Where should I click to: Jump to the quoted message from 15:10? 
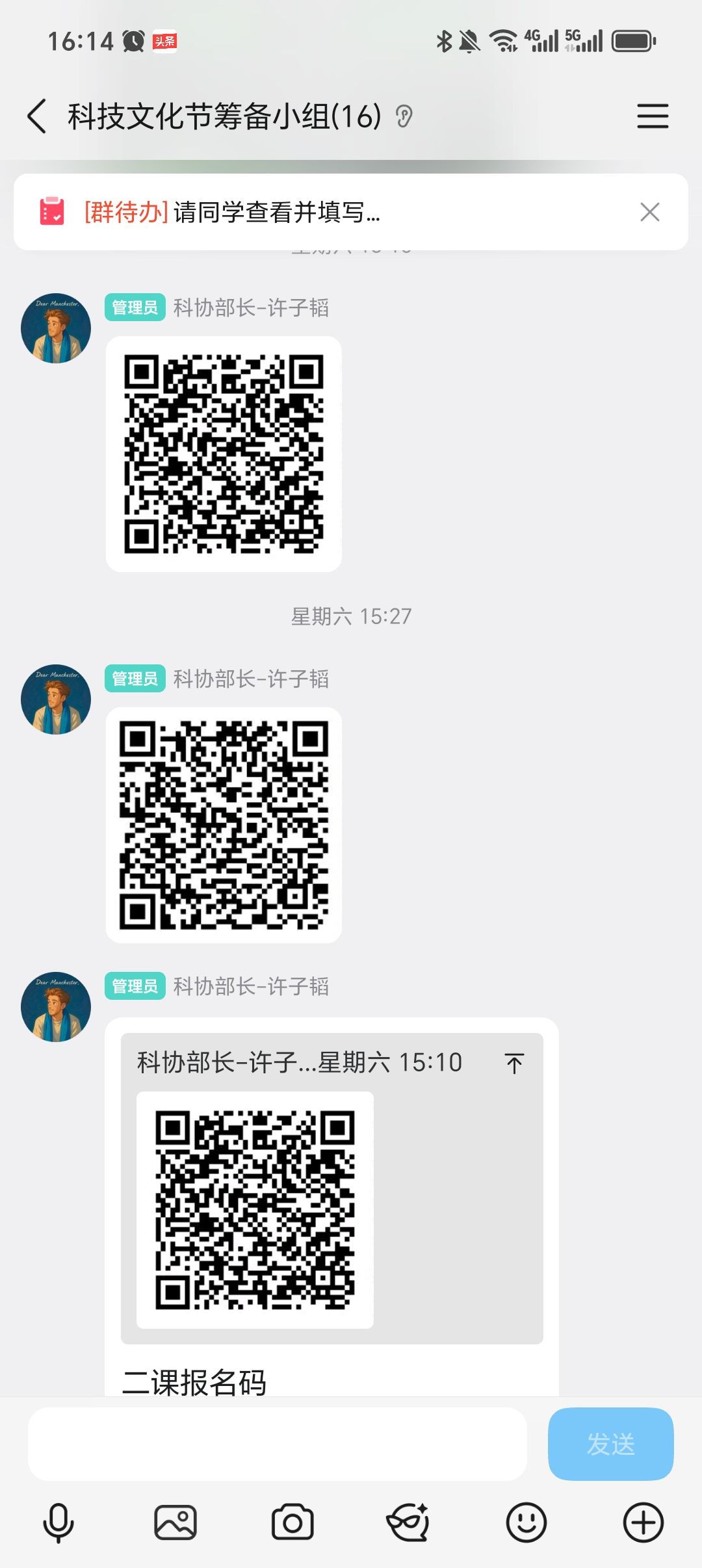pyautogui.click(x=513, y=1064)
